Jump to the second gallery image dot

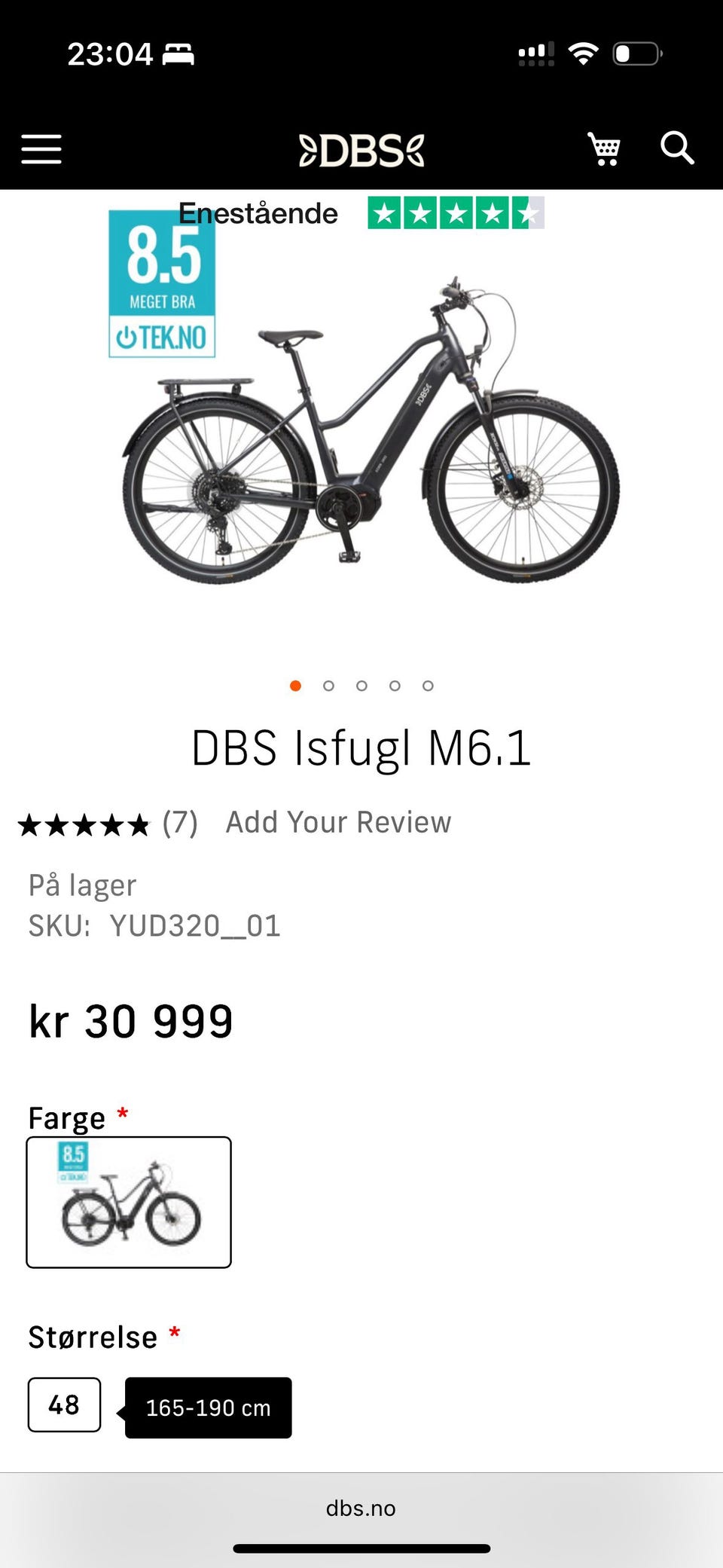(x=328, y=686)
